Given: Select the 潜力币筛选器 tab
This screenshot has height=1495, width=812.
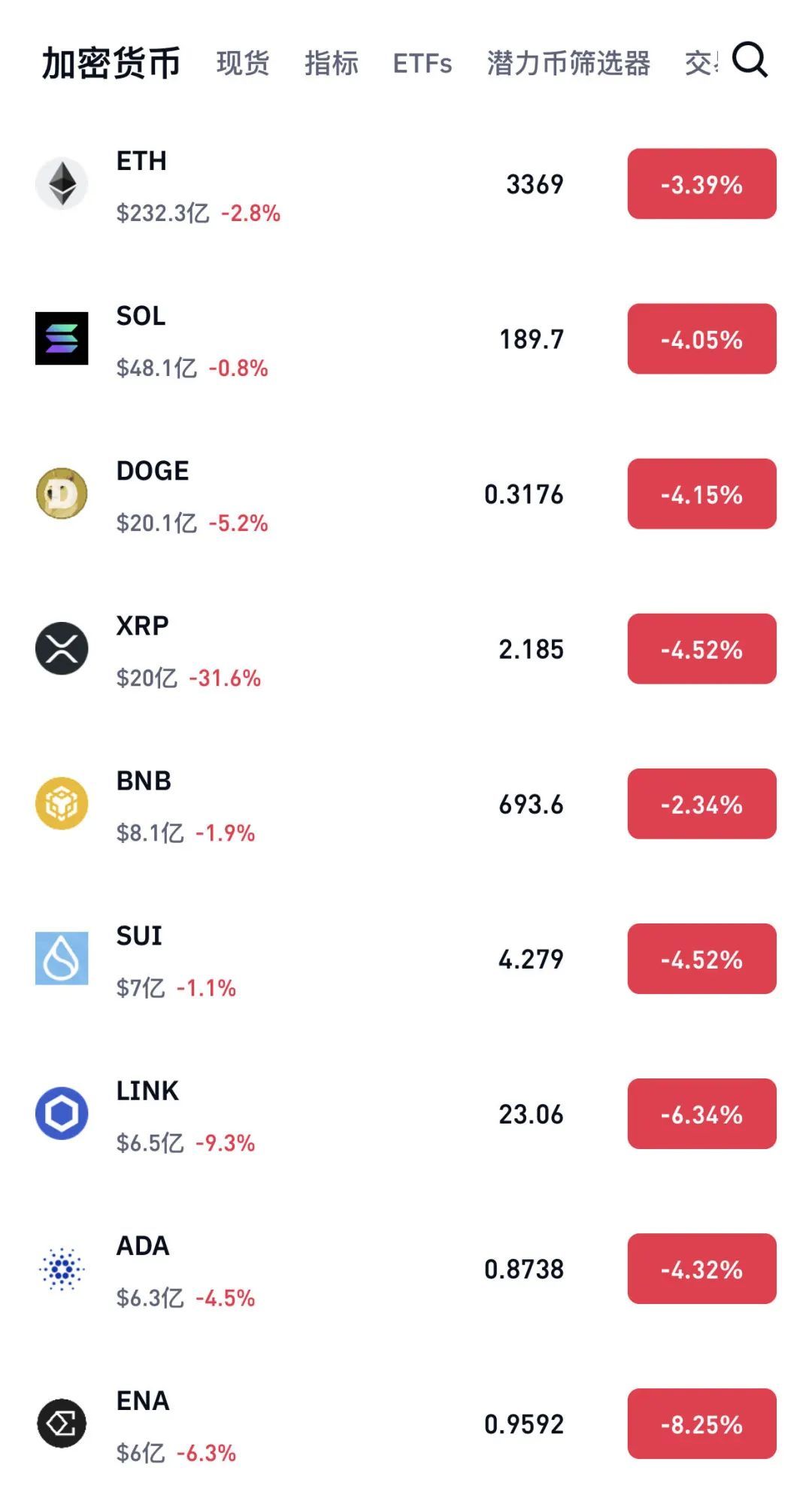Looking at the screenshot, I should point(568,63).
